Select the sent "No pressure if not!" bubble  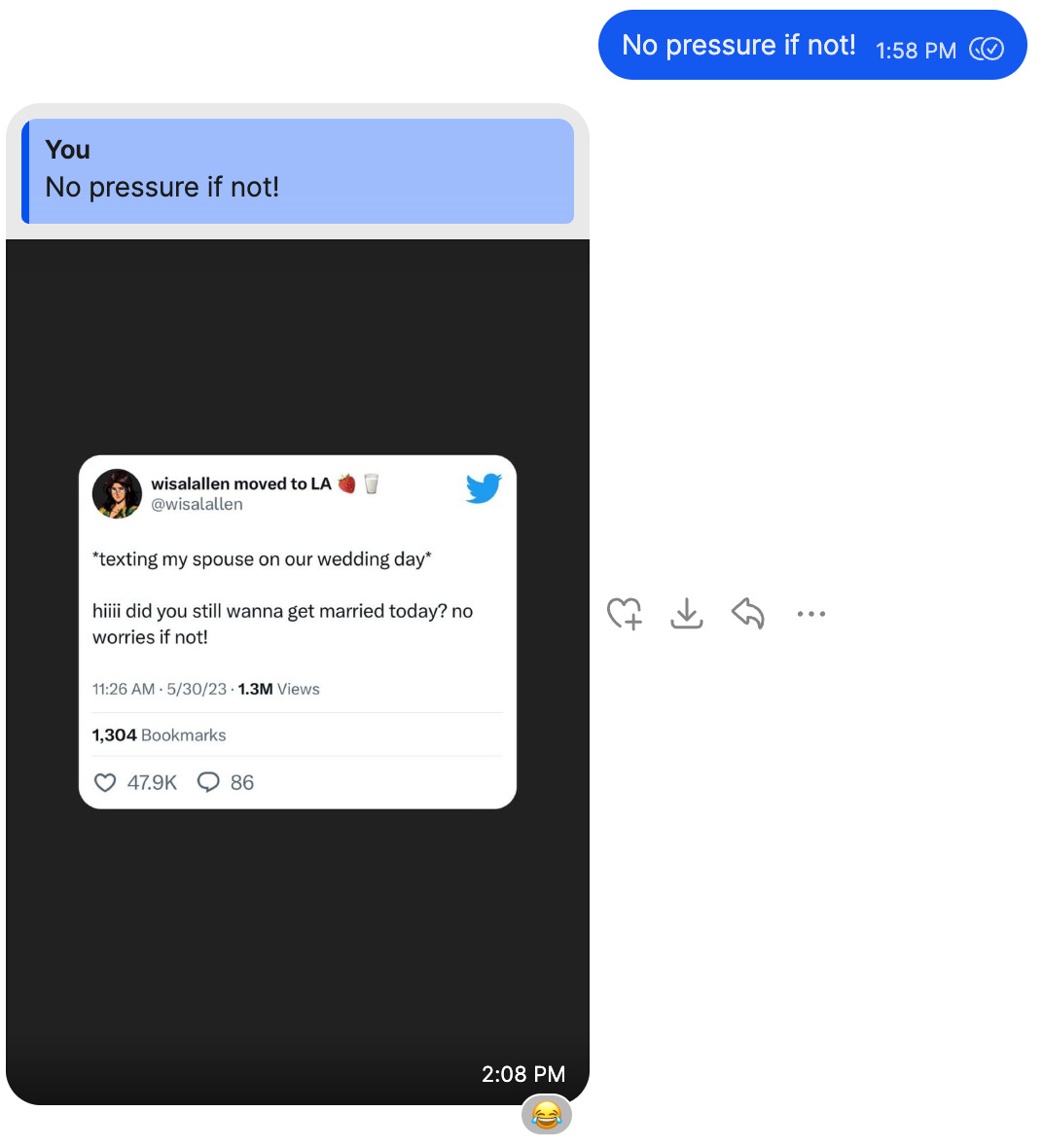pos(812,46)
